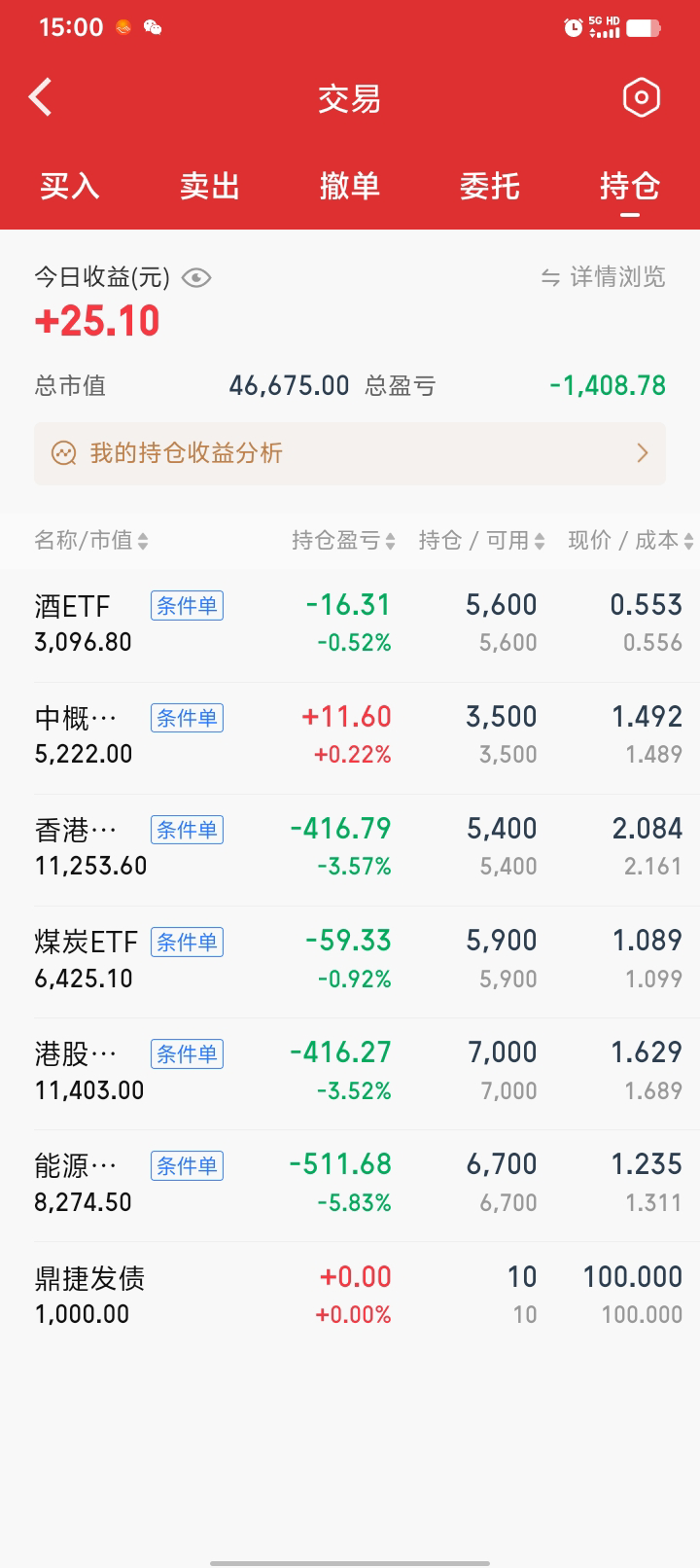Sort by 现价 / 成本 column

tap(630, 541)
